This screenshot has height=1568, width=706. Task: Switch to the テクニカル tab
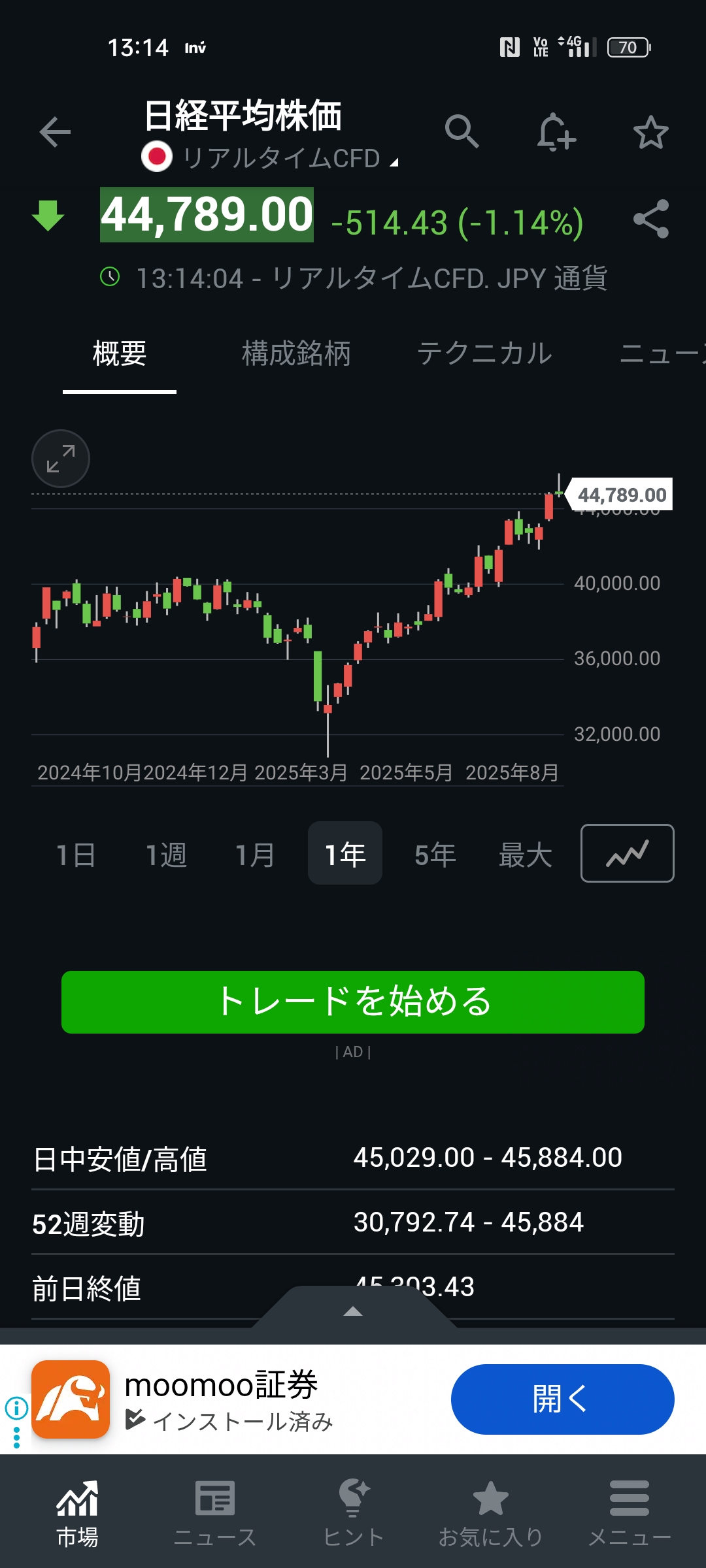point(484,353)
